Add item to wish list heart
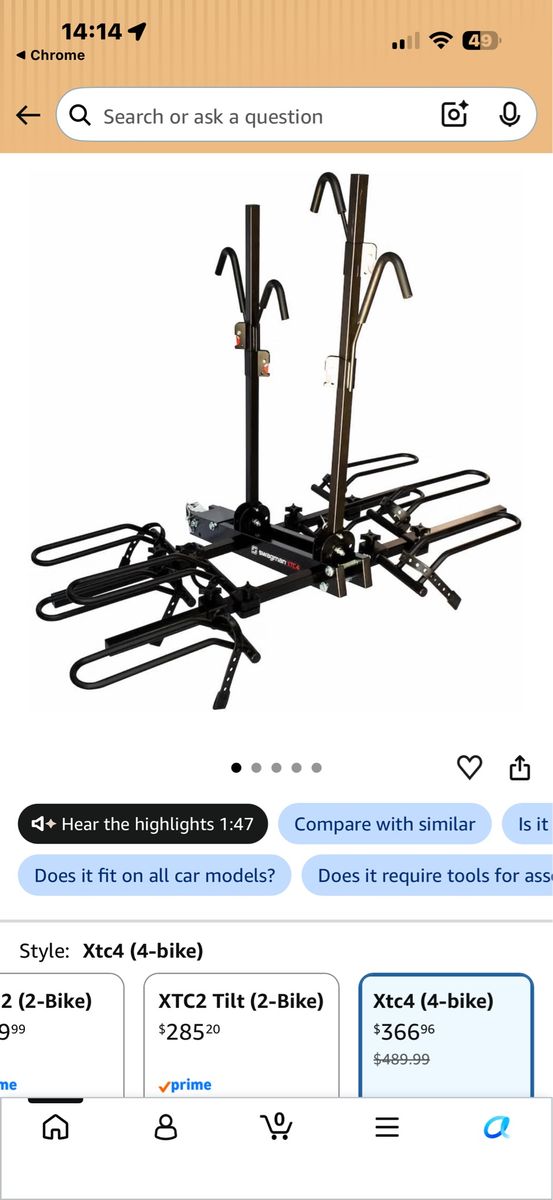 pos(469,767)
